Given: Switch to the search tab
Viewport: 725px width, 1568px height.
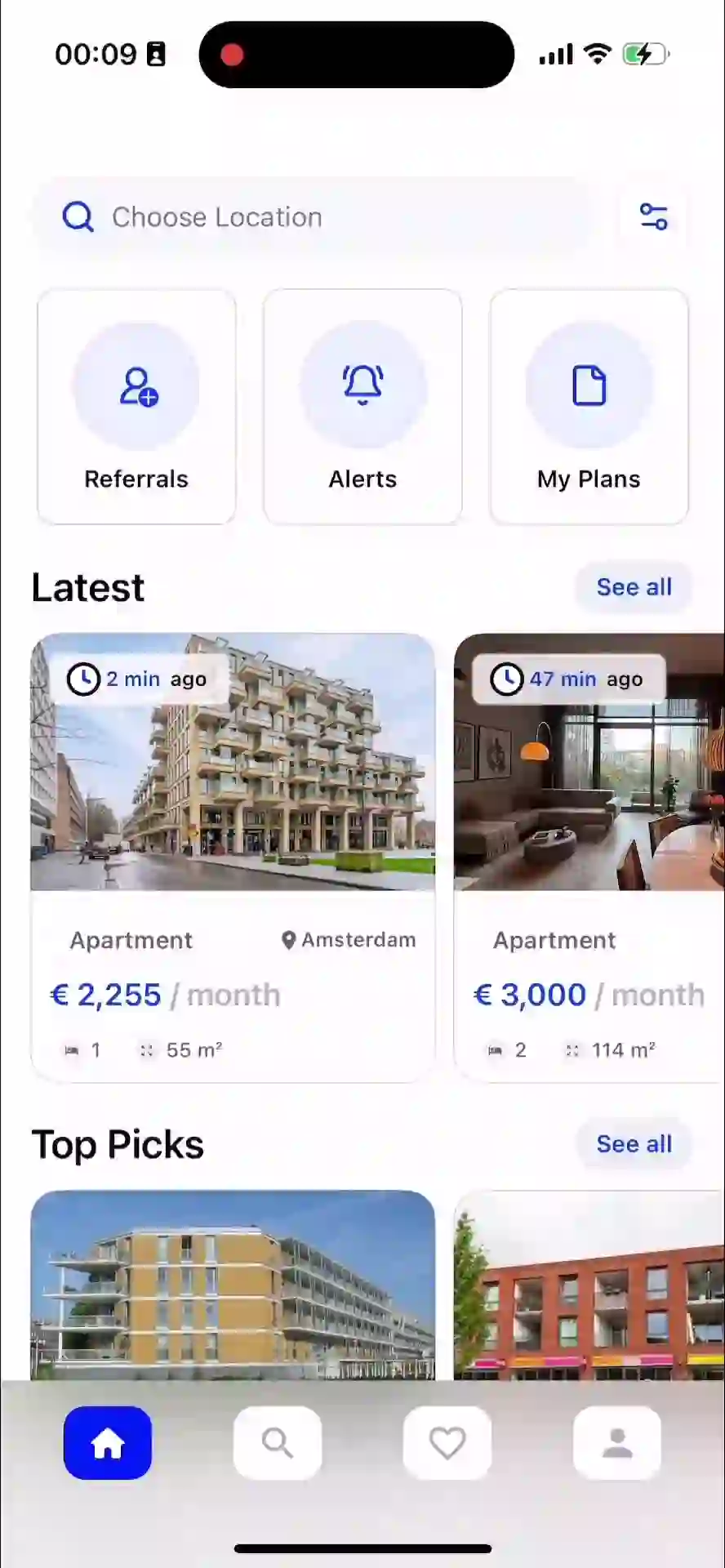Looking at the screenshot, I should [278, 1443].
